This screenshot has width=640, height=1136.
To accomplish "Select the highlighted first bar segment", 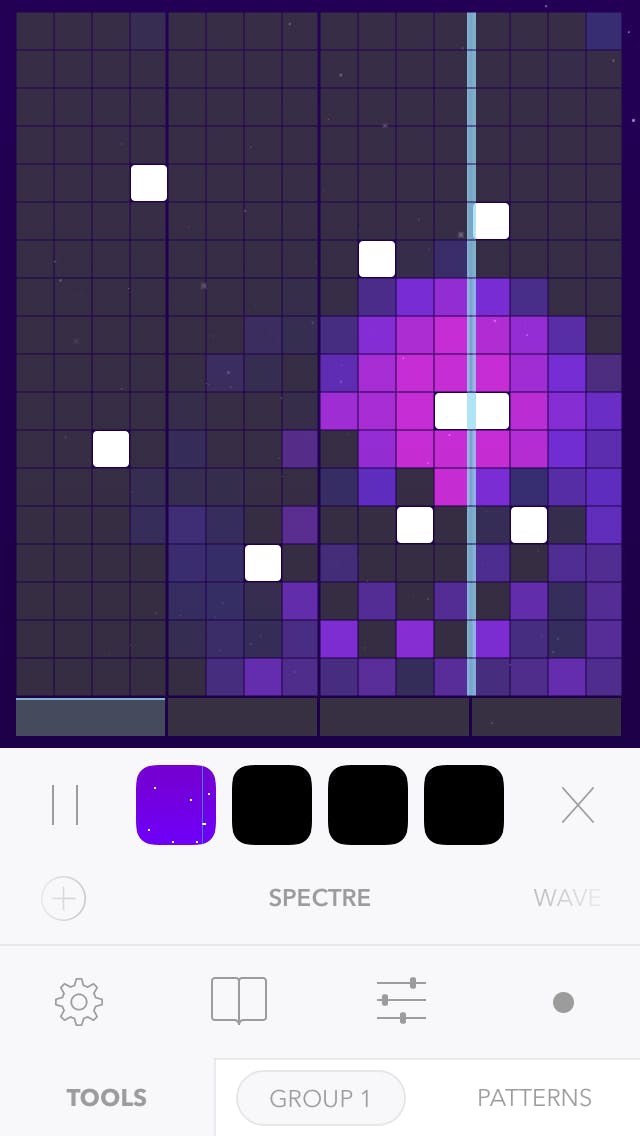I will (91, 717).
